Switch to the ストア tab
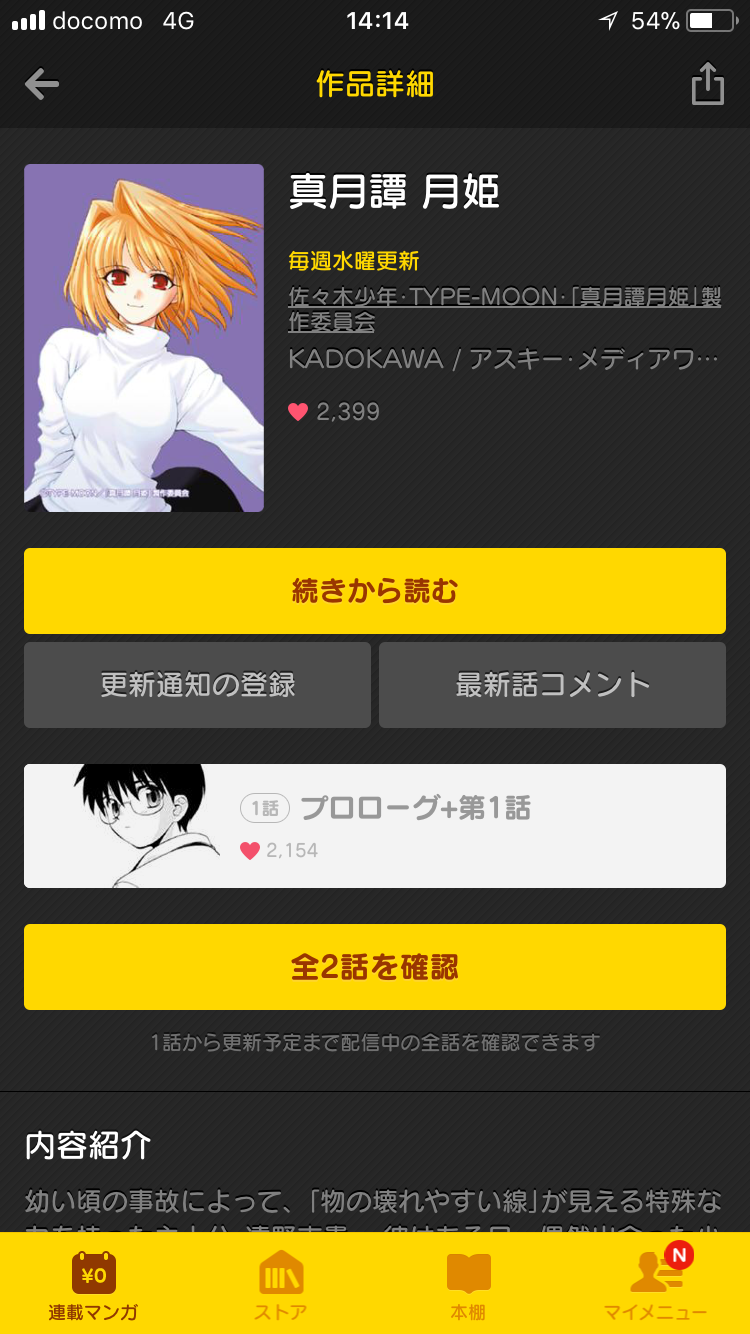 pos(281,1285)
